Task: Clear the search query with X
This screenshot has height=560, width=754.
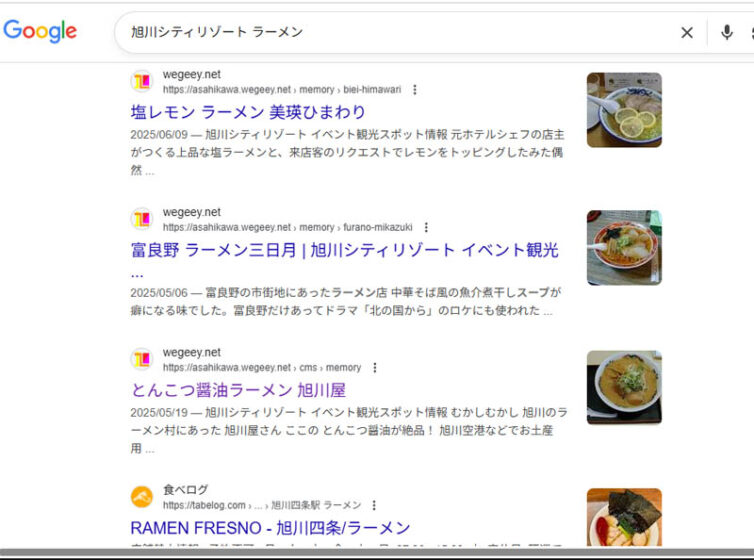Action: pyautogui.click(x=687, y=32)
